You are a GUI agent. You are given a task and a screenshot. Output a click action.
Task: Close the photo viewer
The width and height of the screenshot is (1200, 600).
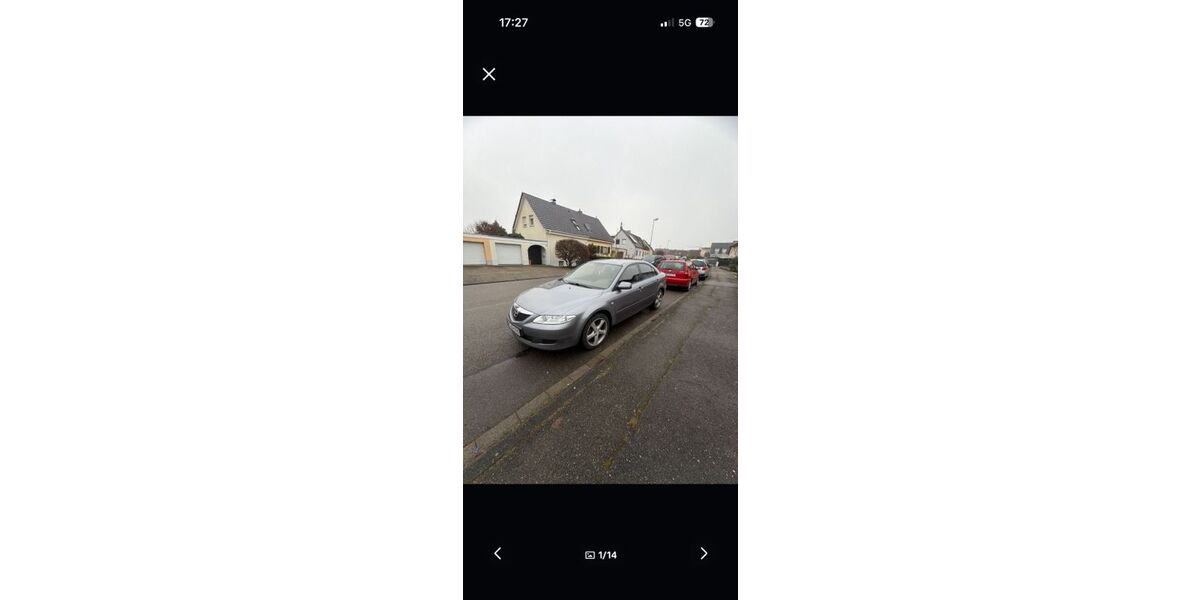tap(489, 74)
